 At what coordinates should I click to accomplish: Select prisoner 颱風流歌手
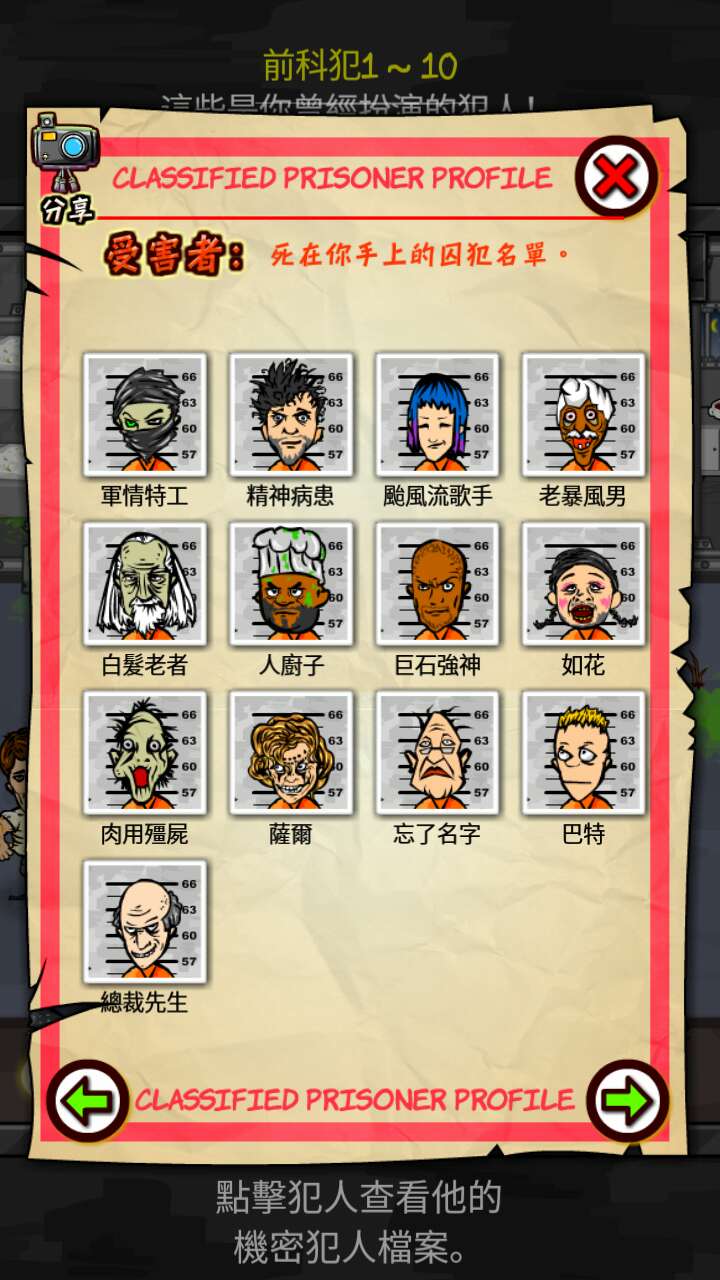coord(437,414)
